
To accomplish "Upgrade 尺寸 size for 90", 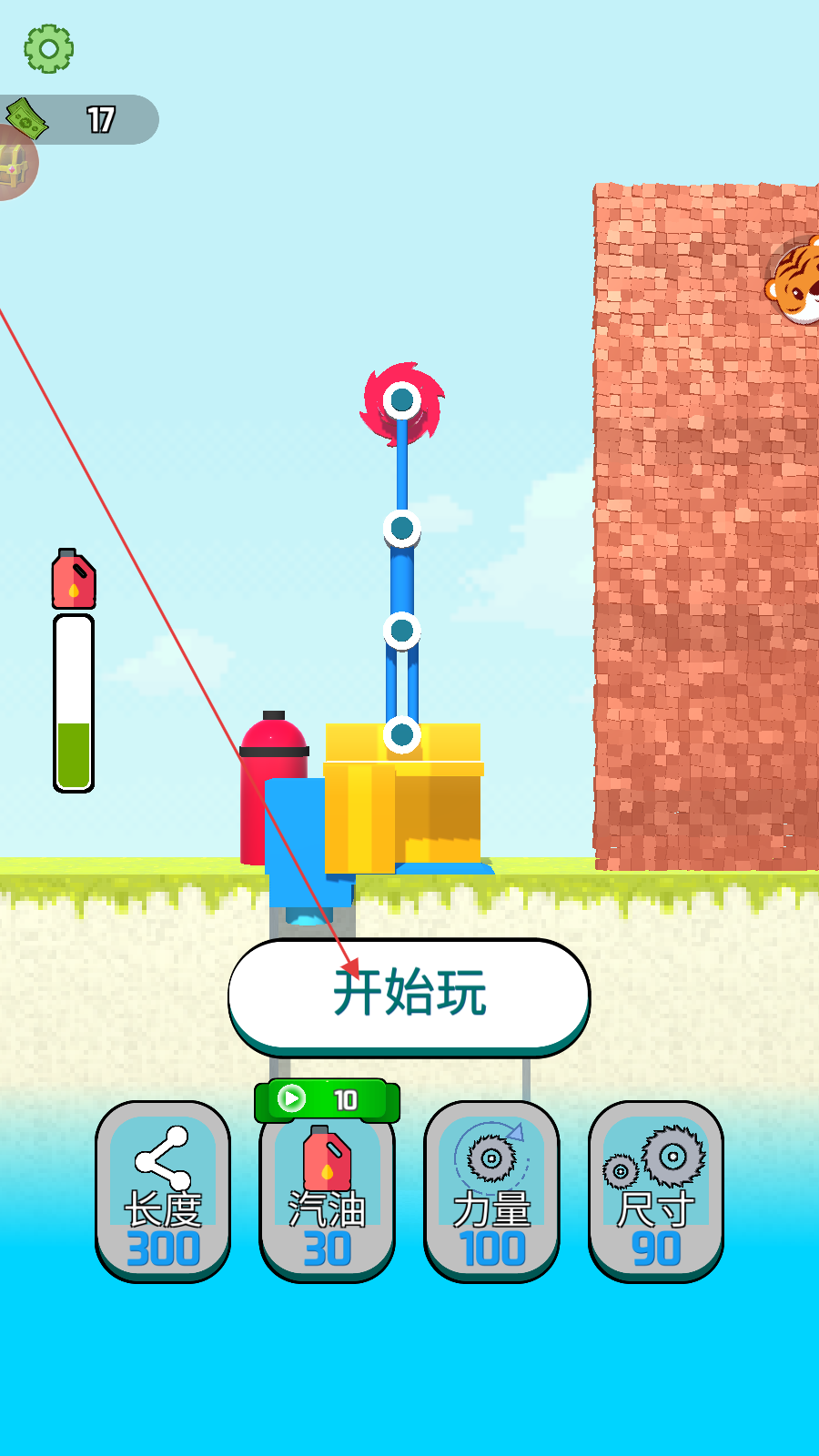I will [x=655, y=1190].
